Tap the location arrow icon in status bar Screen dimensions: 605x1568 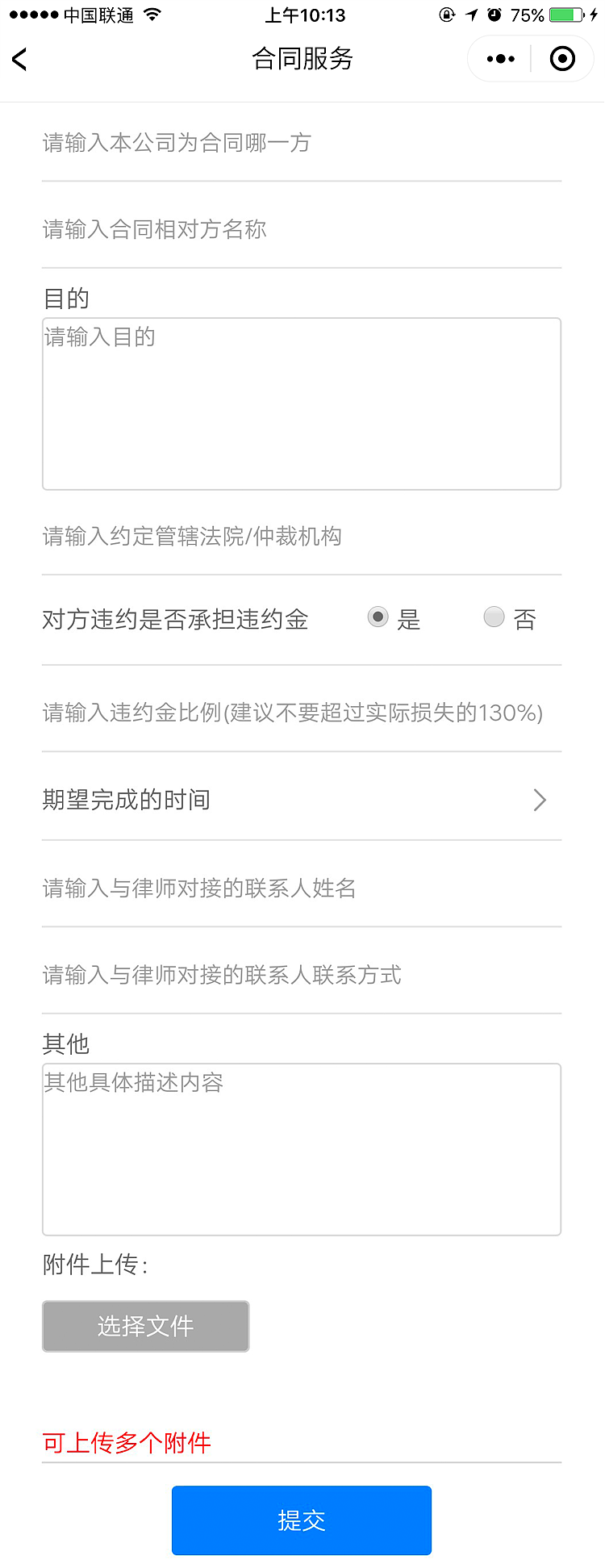pyautogui.click(x=471, y=14)
